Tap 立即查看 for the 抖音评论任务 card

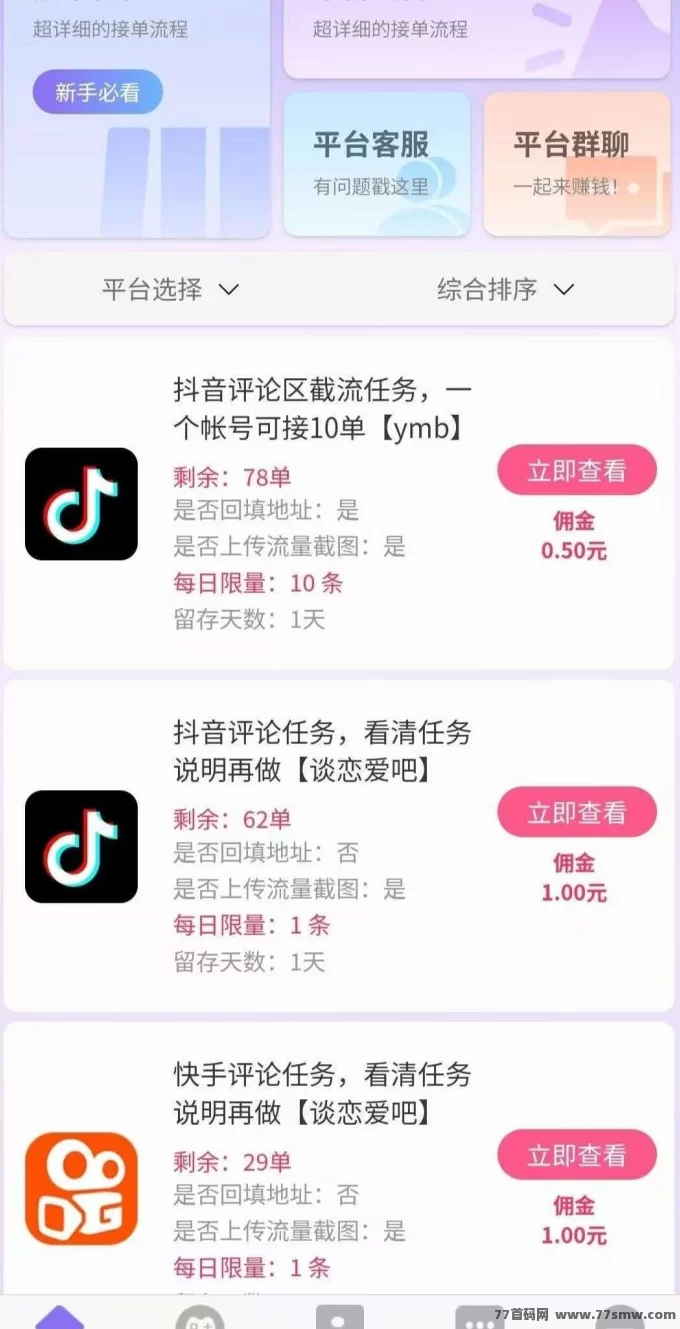[x=576, y=812]
